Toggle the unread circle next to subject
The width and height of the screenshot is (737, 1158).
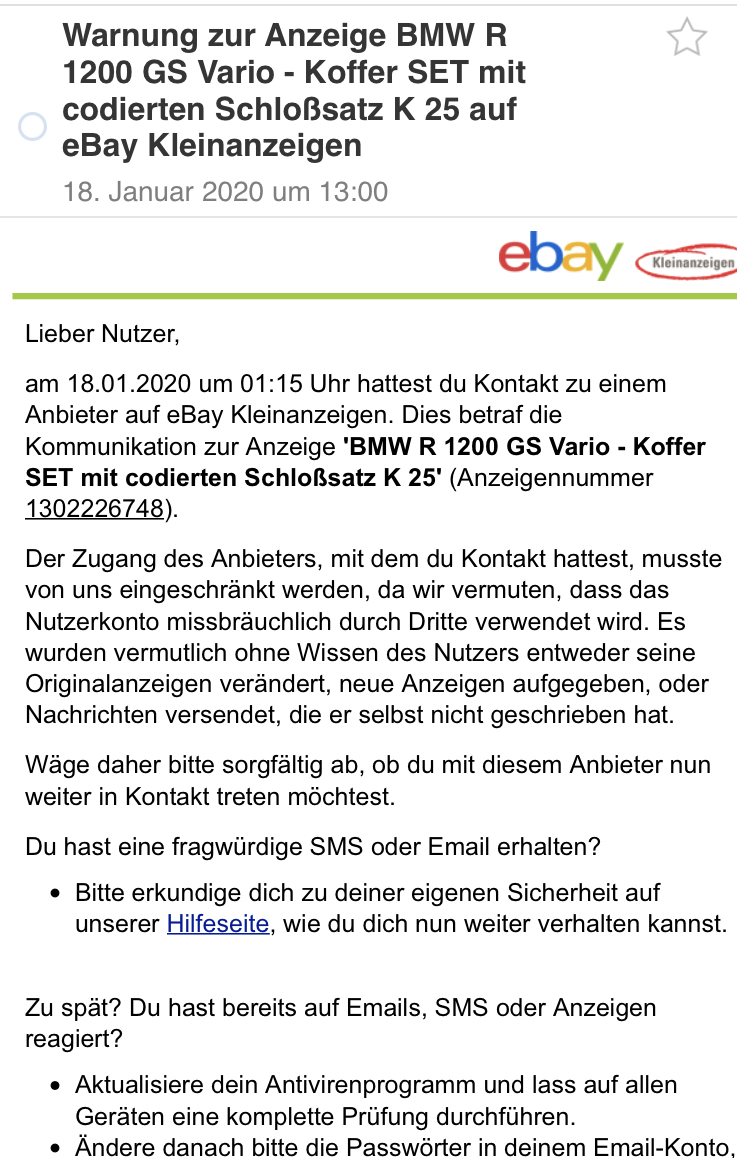(x=33, y=127)
